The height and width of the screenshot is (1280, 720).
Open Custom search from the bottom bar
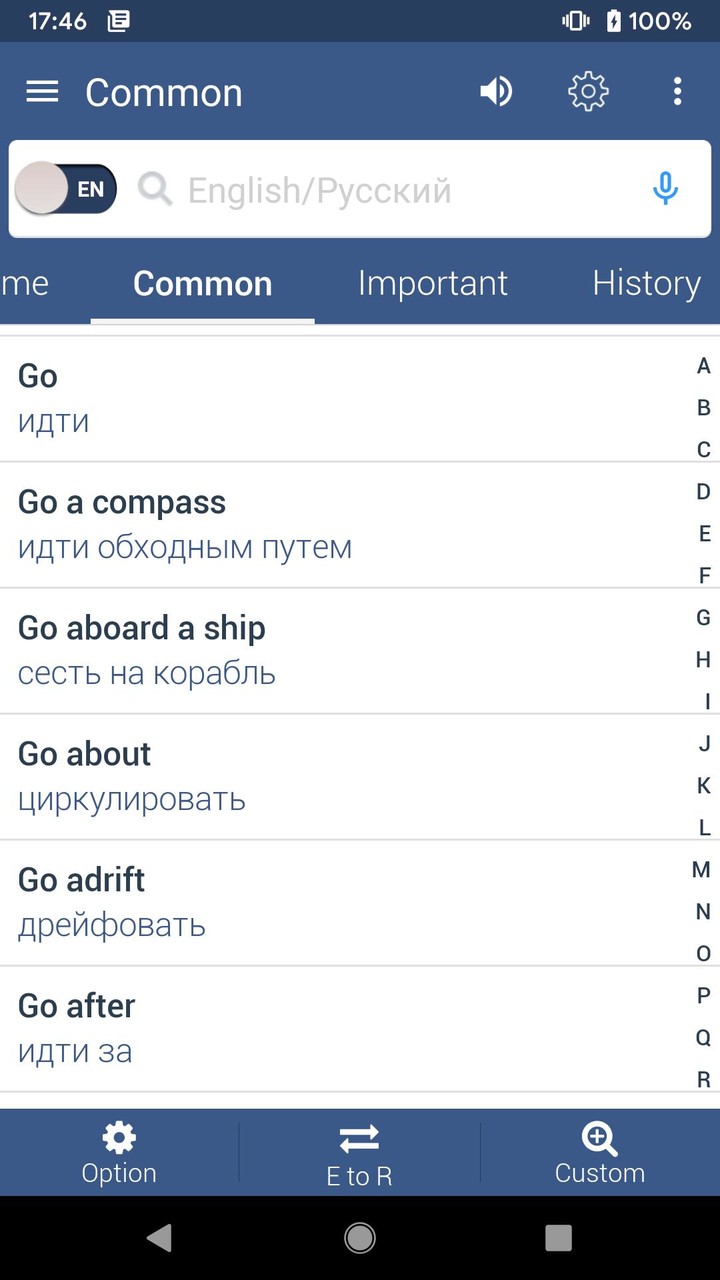point(599,1151)
